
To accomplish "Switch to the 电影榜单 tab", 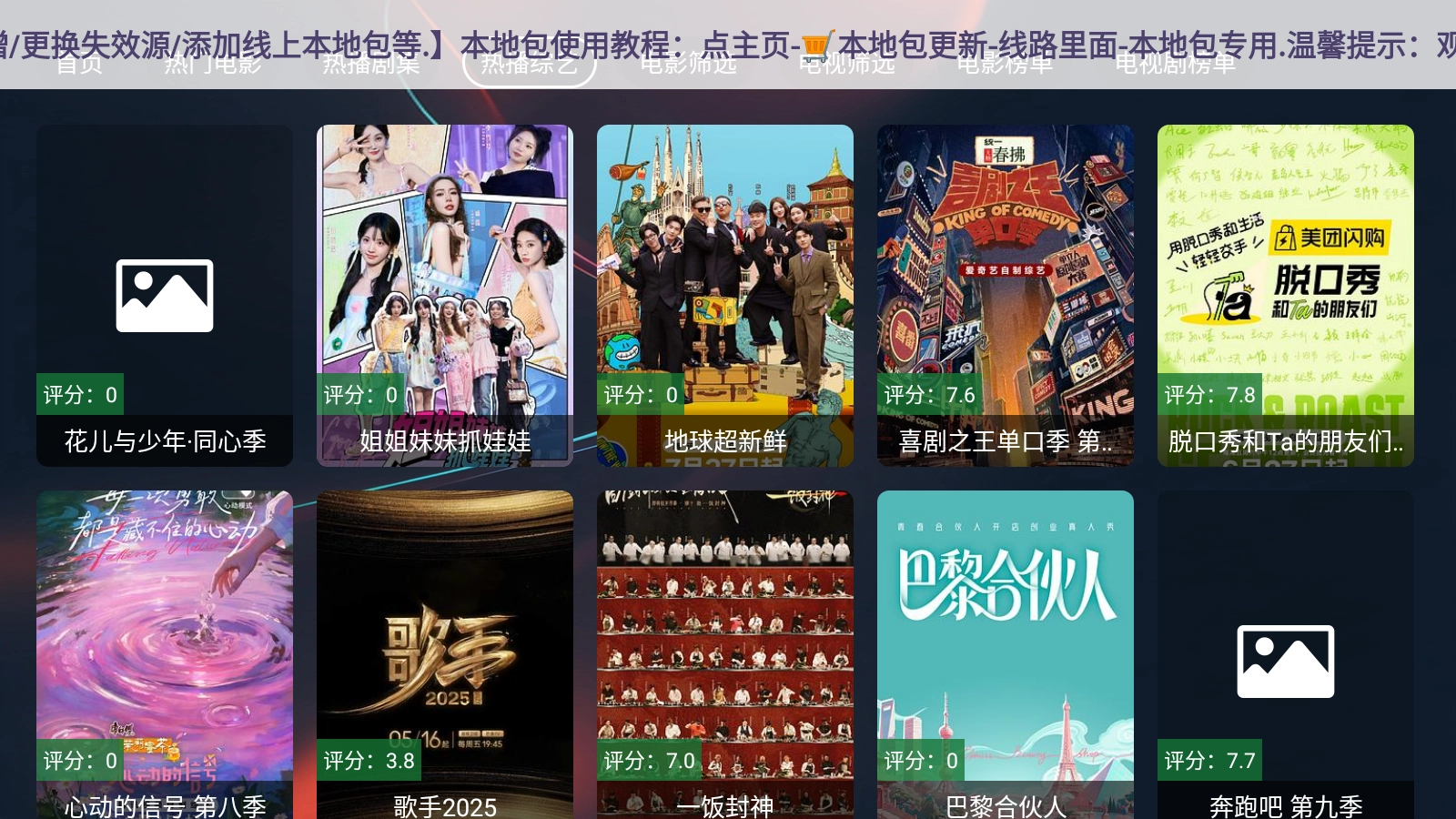I will click(x=1005, y=66).
